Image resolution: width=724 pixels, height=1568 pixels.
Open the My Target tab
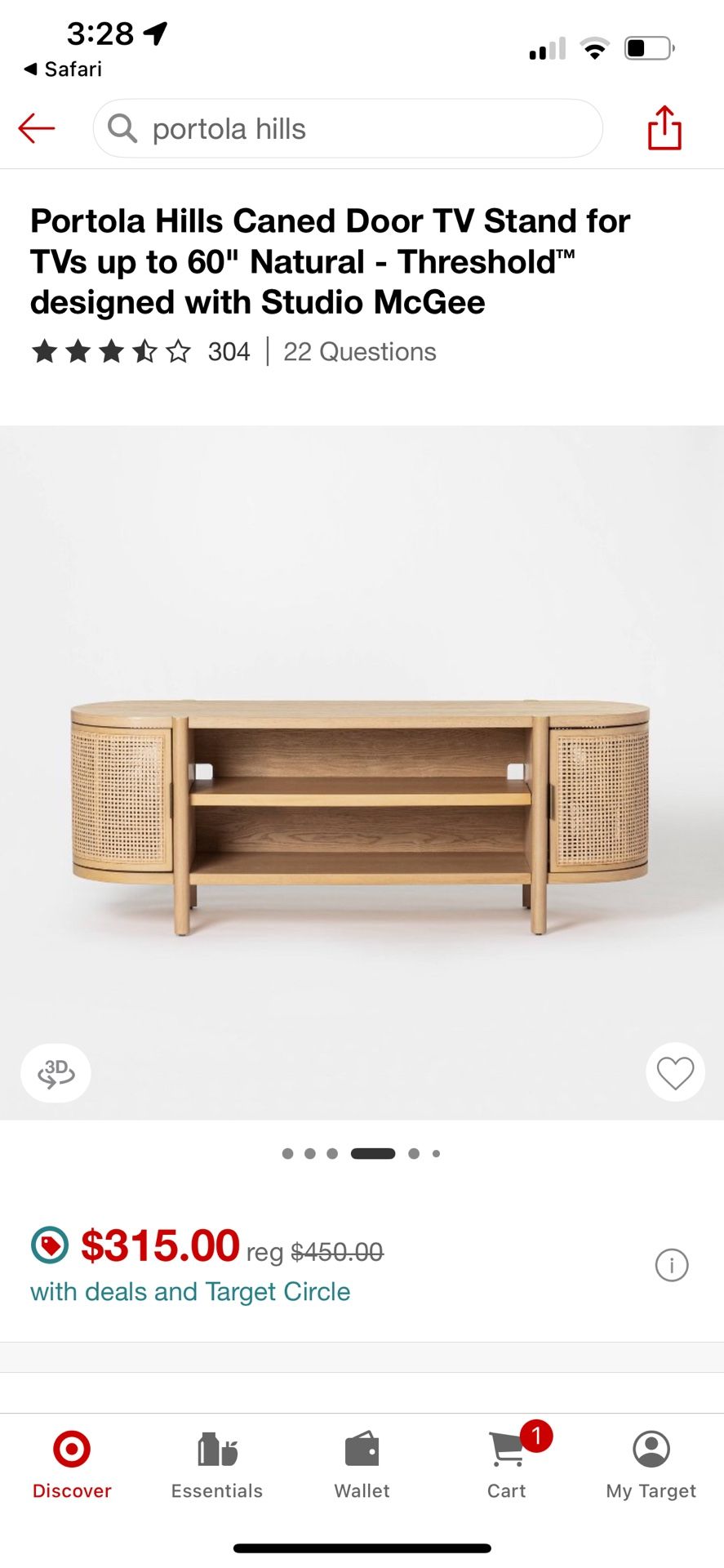651,1465
